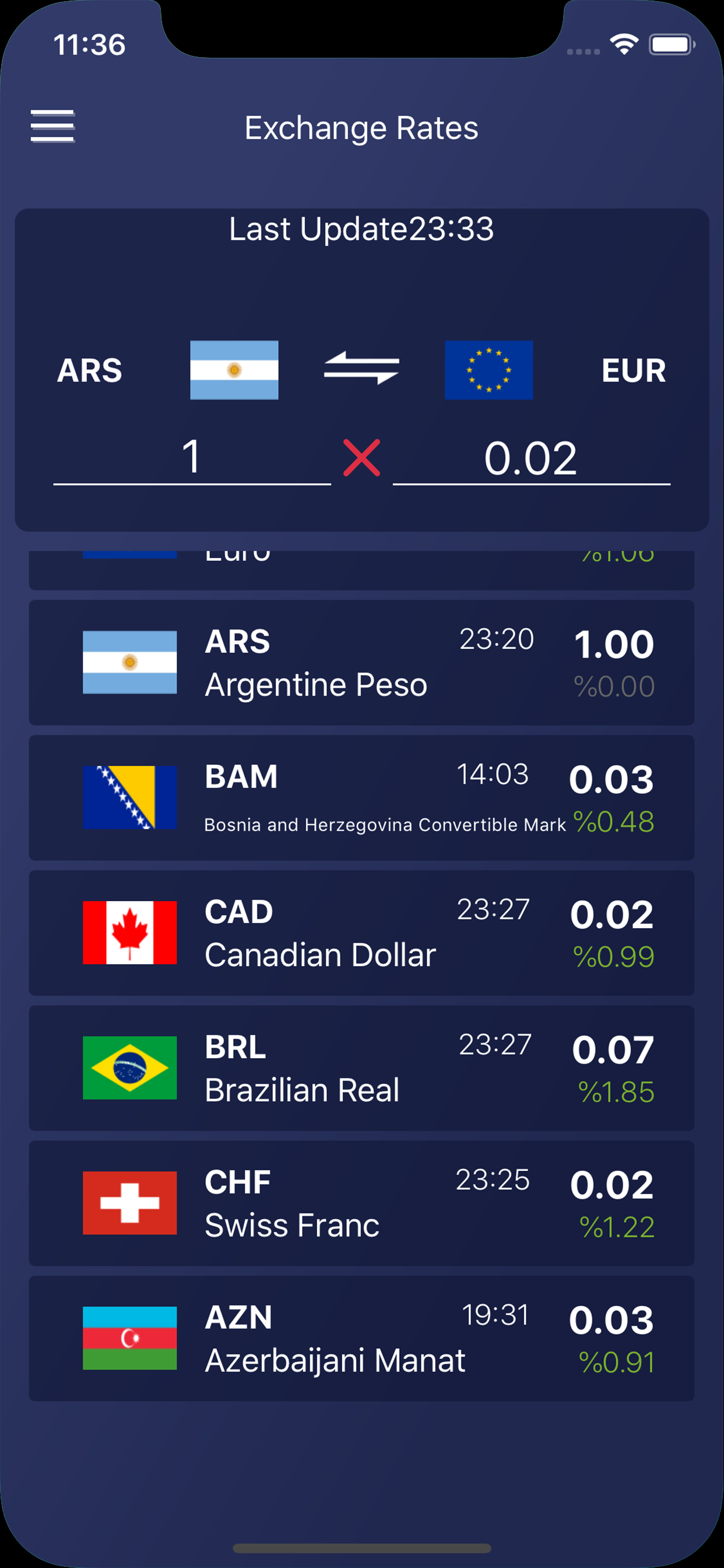
Task: Clear the amount with red X
Action: (361, 458)
